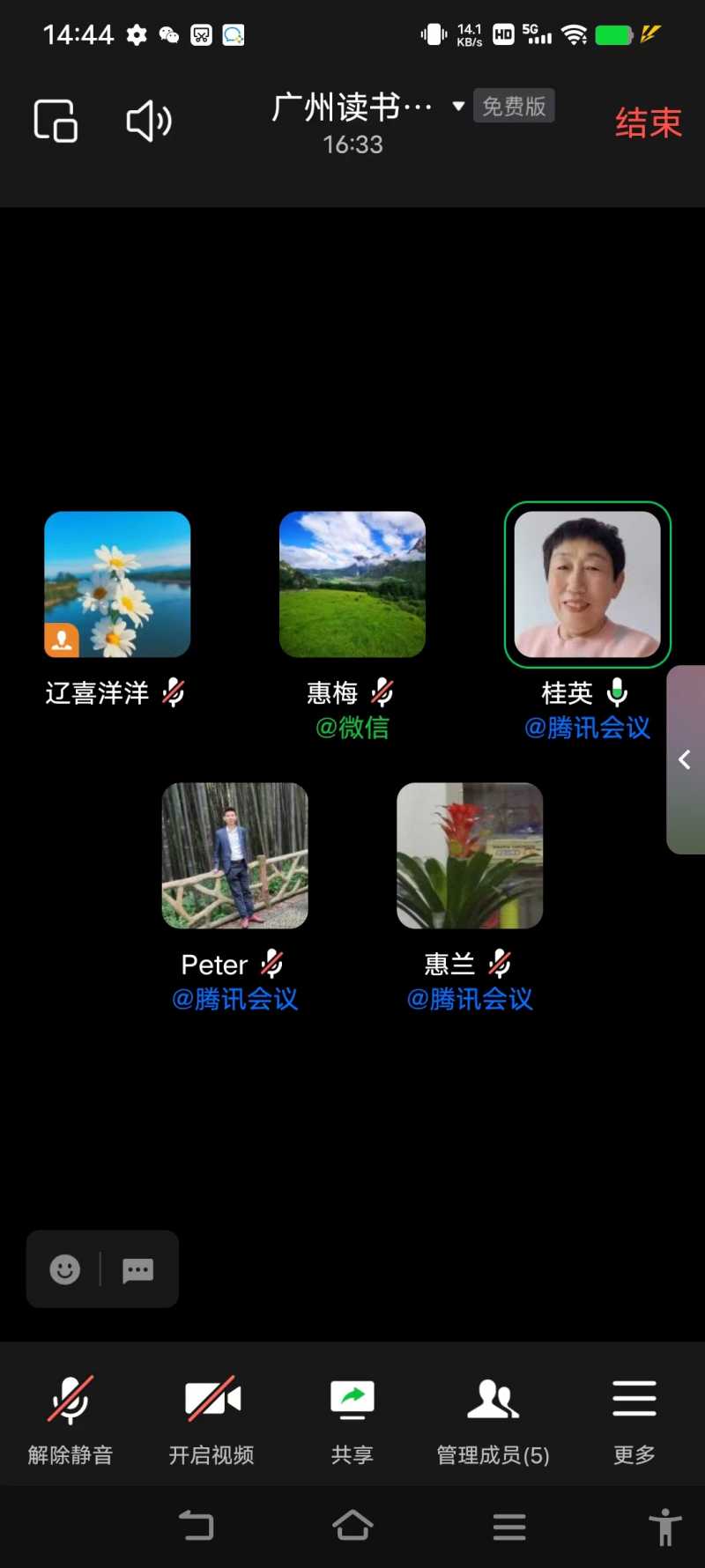
Task: Open the meeting chat
Action: 137,1269
